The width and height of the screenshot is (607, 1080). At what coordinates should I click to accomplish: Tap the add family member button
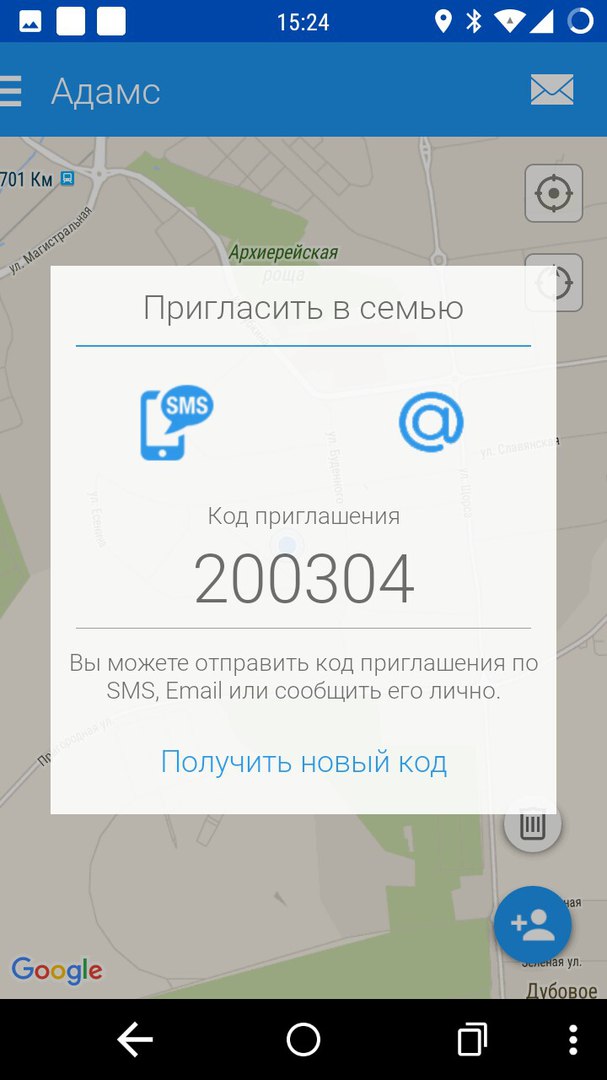pos(533,925)
